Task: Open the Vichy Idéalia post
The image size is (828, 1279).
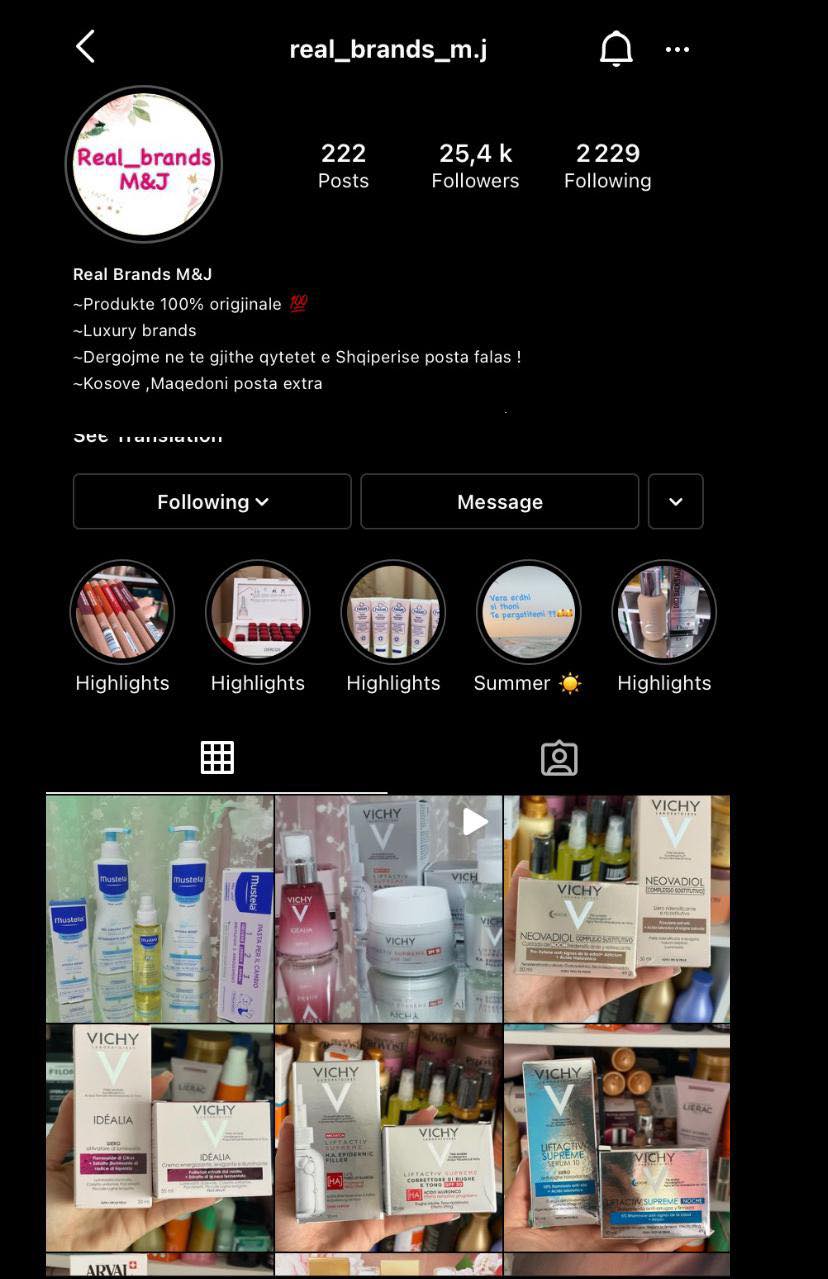Action: (x=159, y=1137)
